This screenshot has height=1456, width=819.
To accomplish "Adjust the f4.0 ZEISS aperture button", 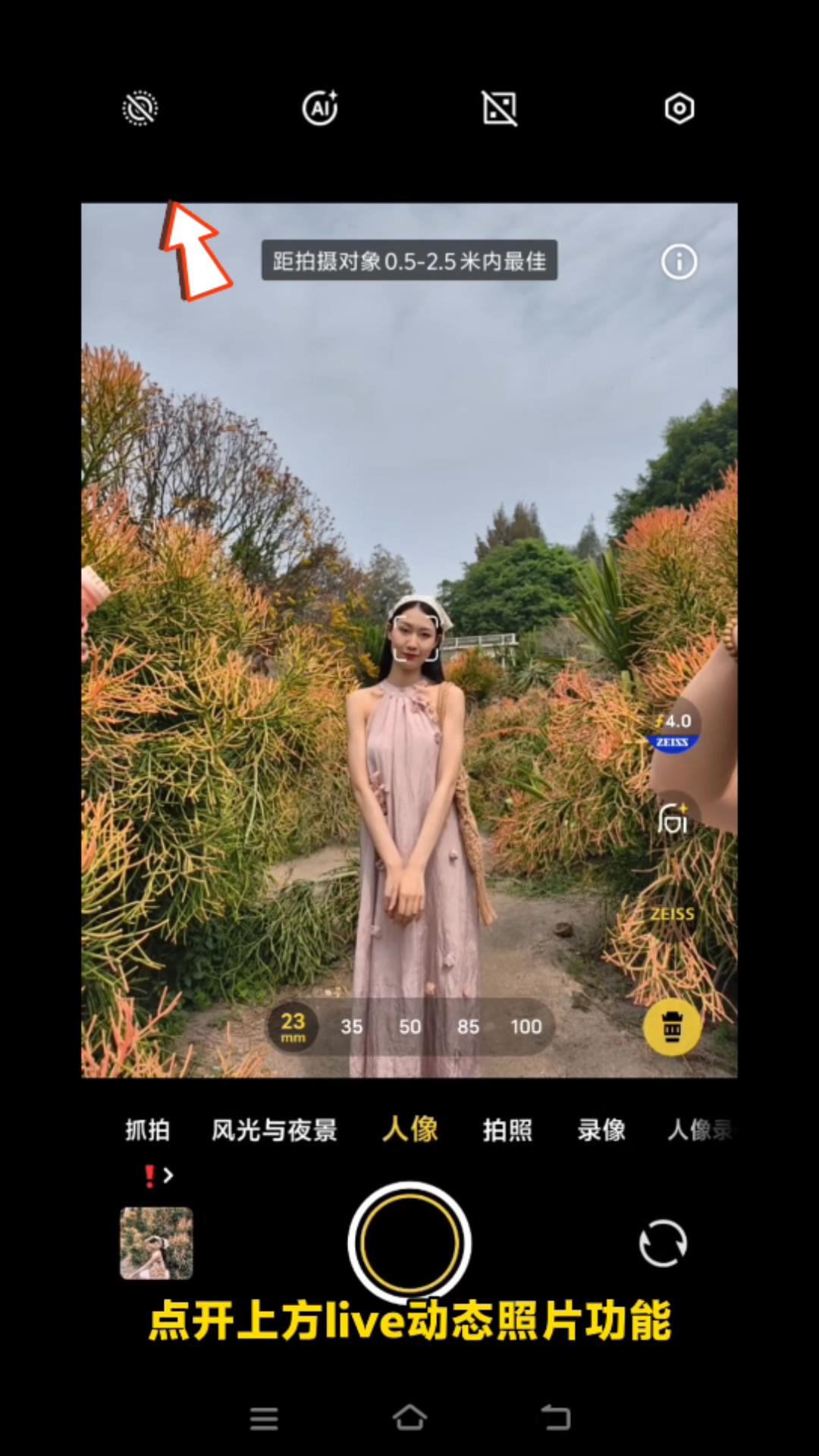I will (673, 729).
